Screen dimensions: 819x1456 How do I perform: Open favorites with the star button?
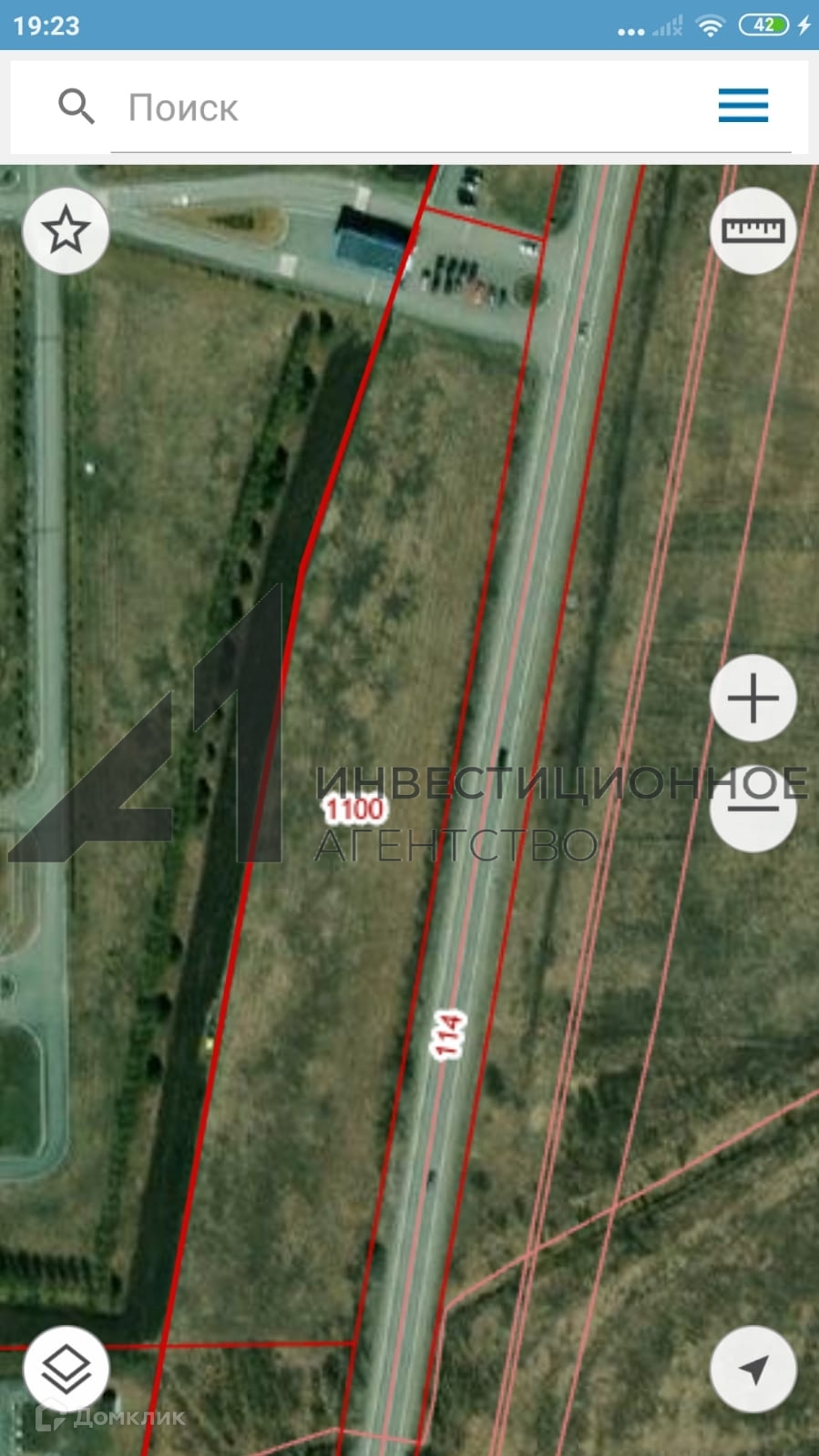(x=66, y=230)
